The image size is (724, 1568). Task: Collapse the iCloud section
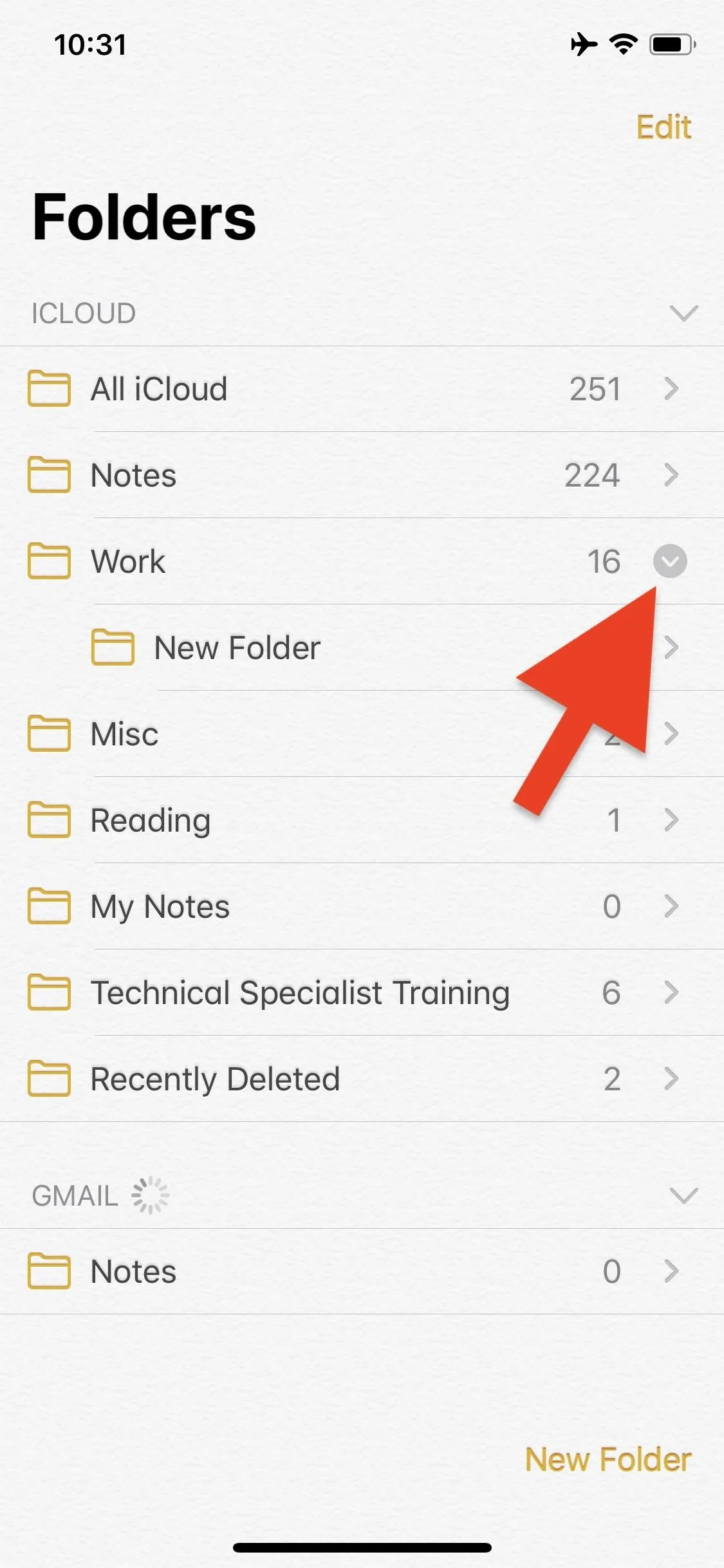point(683,313)
